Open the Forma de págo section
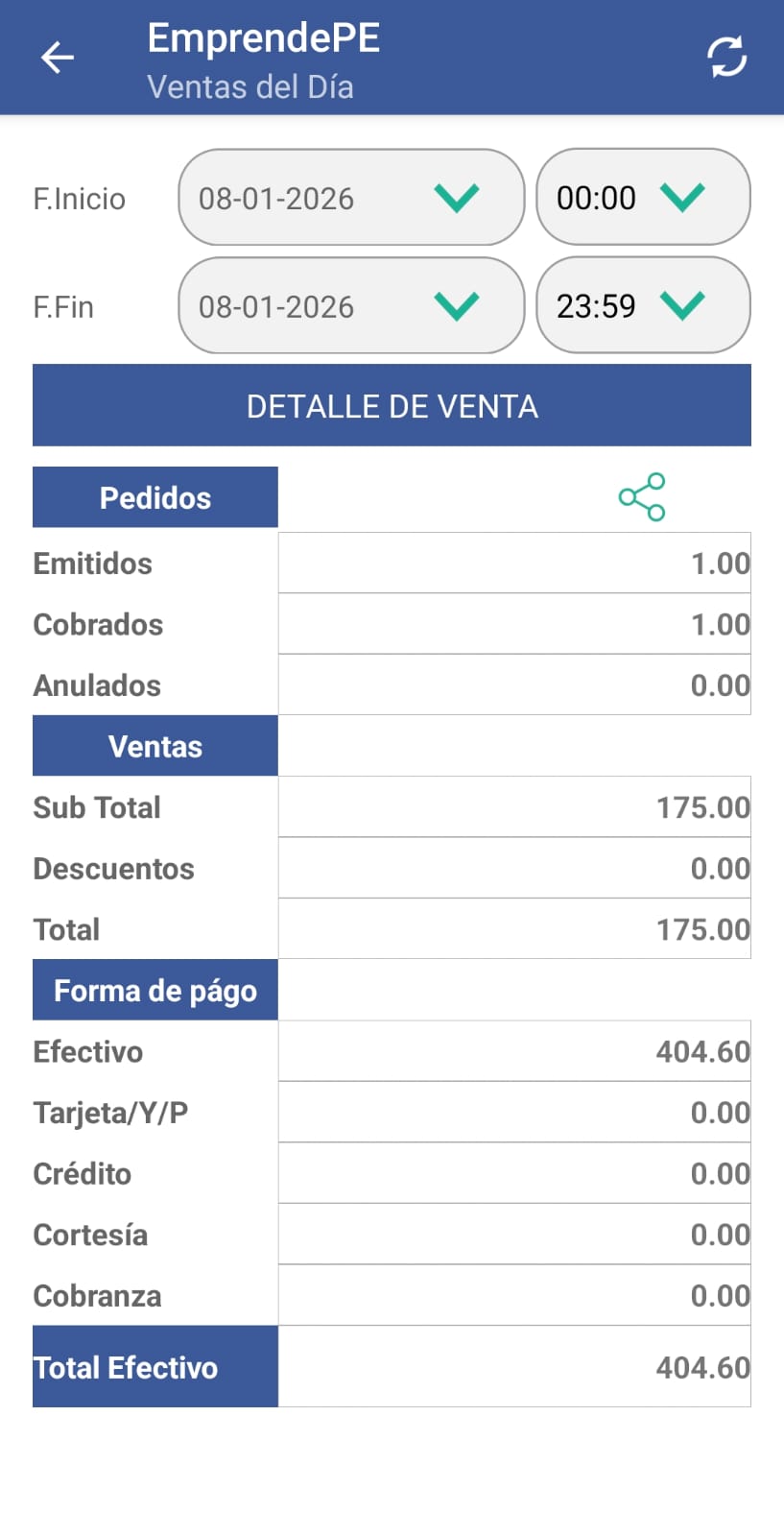The image size is (784, 1536). tap(154, 990)
